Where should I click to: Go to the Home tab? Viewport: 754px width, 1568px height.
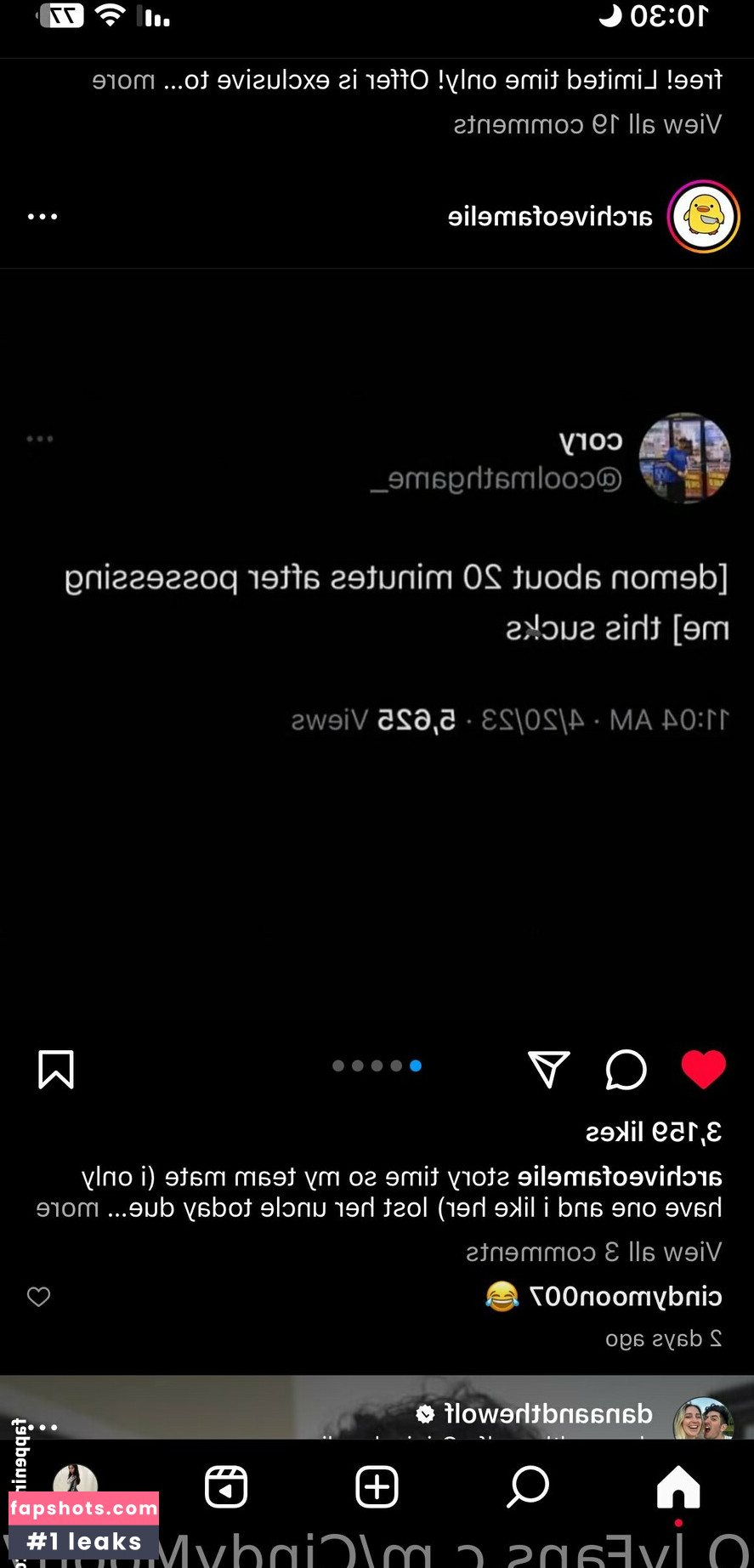click(678, 1487)
